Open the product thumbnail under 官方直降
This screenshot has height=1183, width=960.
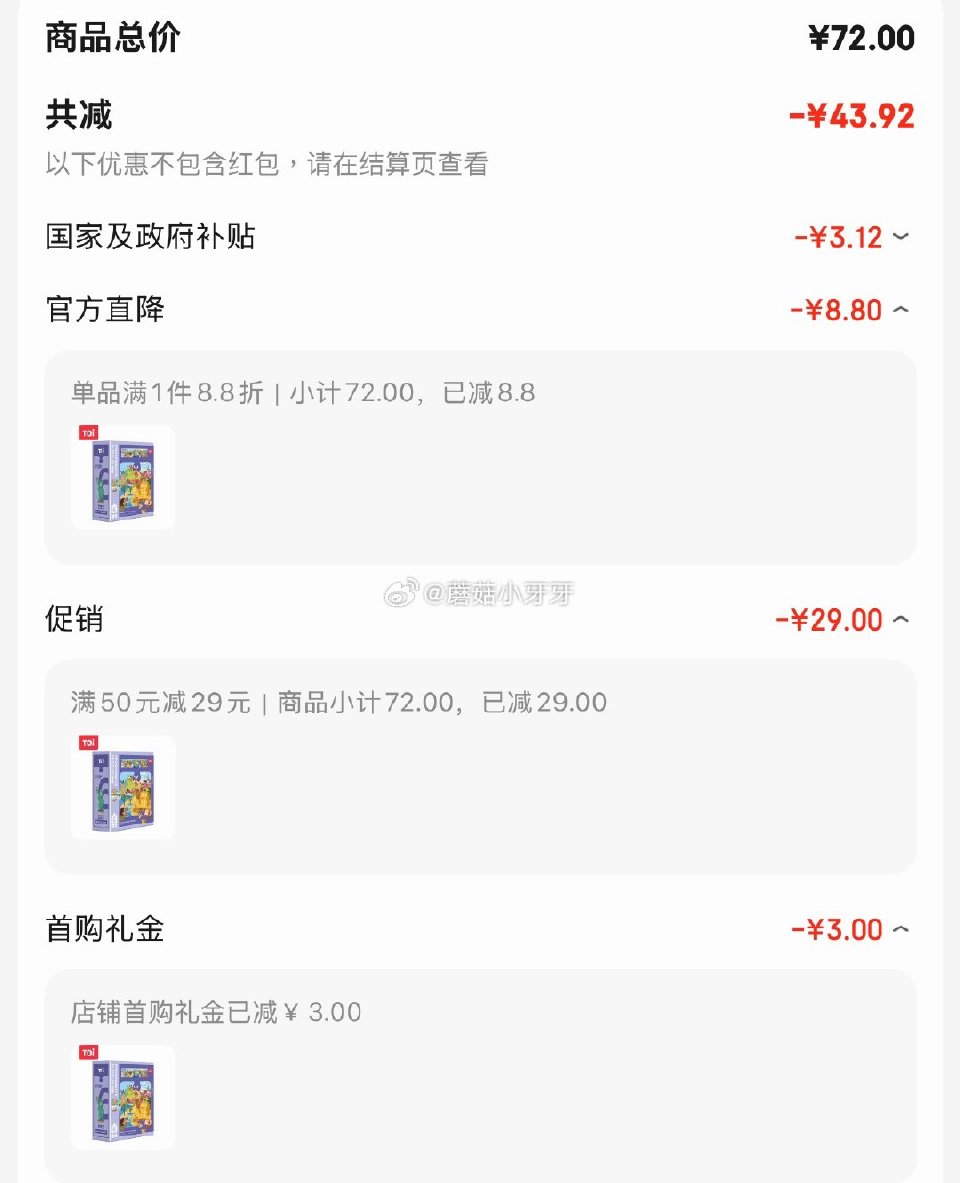[x=122, y=478]
